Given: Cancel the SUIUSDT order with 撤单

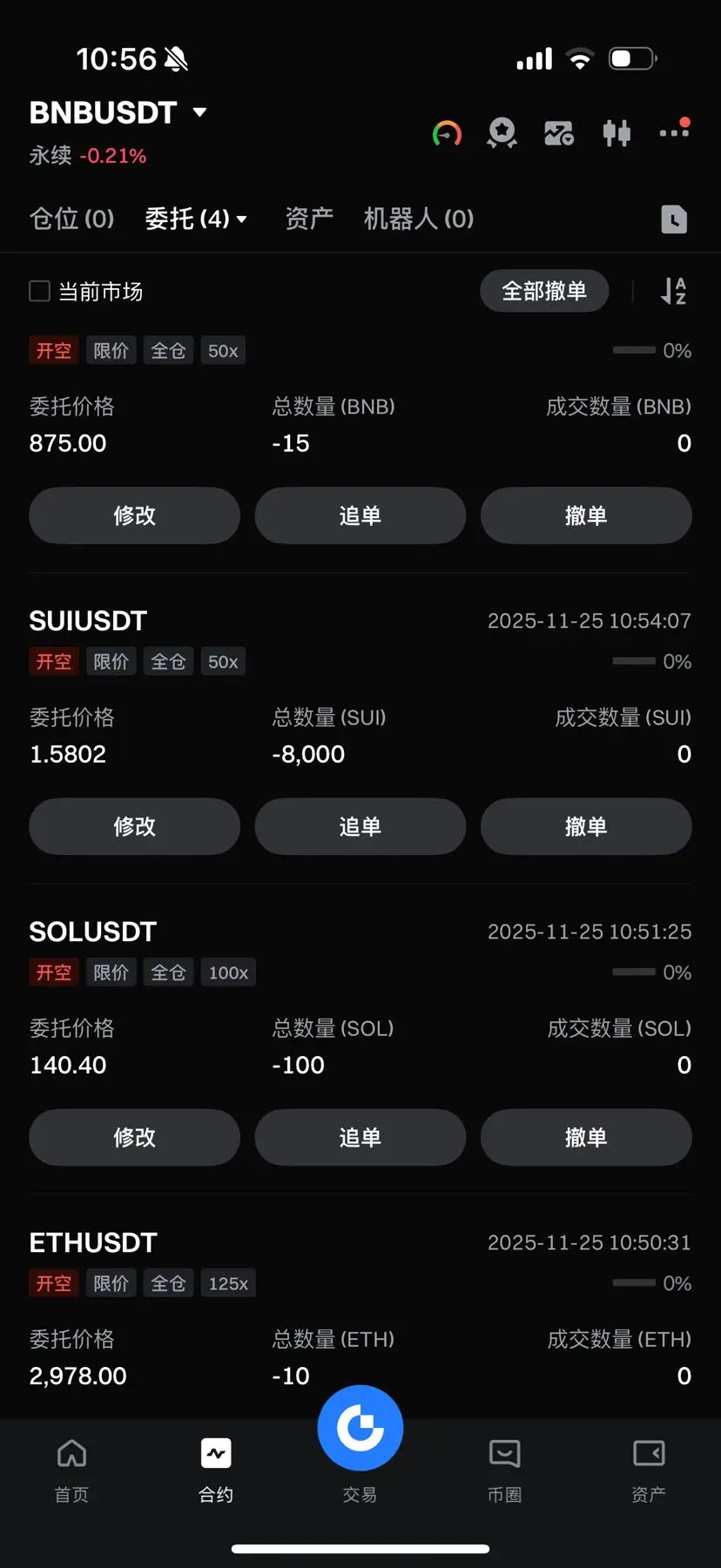Looking at the screenshot, I should point(586,826).
